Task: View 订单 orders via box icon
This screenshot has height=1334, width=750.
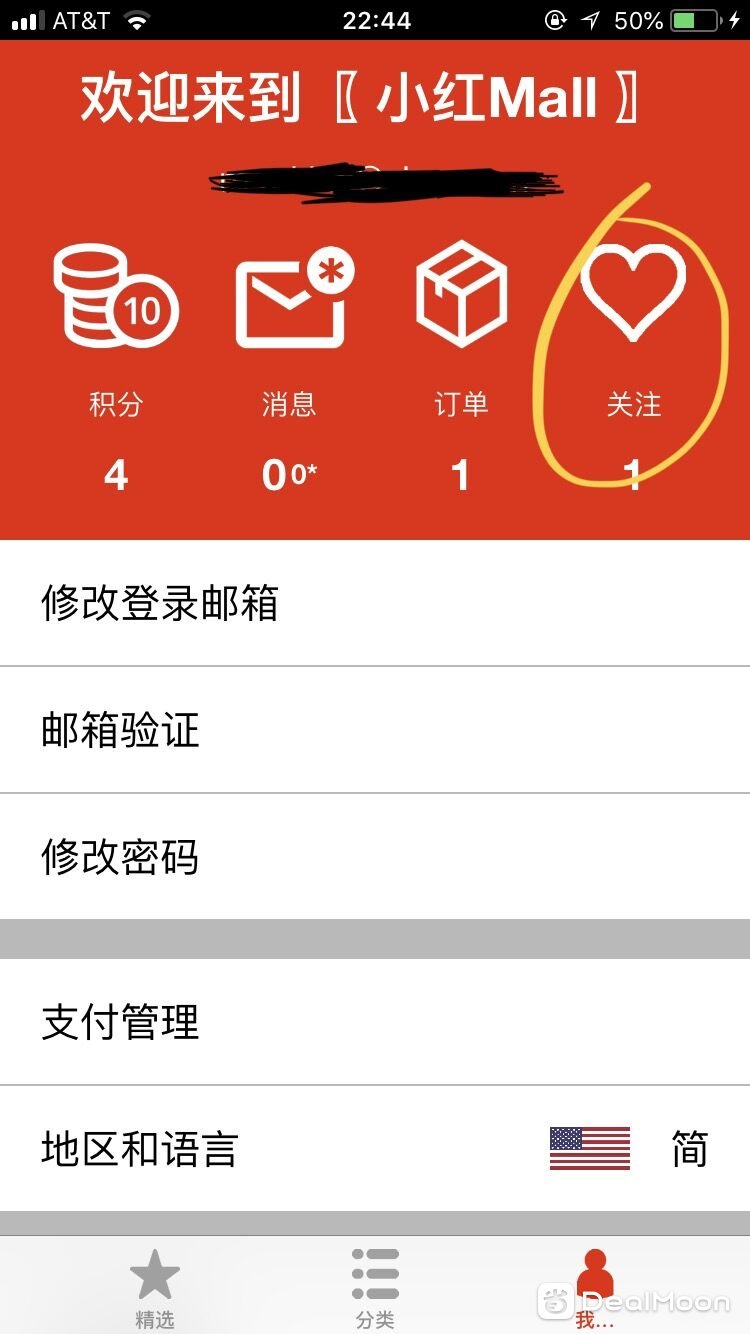Action: pos(461,297)
